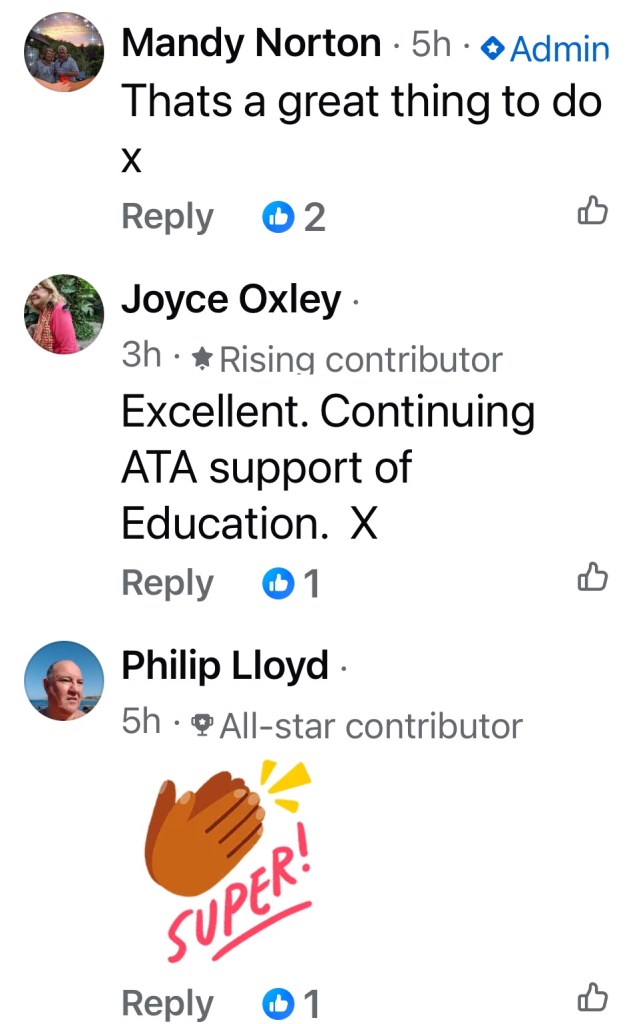Visit Mandy Norton's profile via her name
This screenshot has height=1024, width=641.
pyautogui.click(x=251, y=43)
